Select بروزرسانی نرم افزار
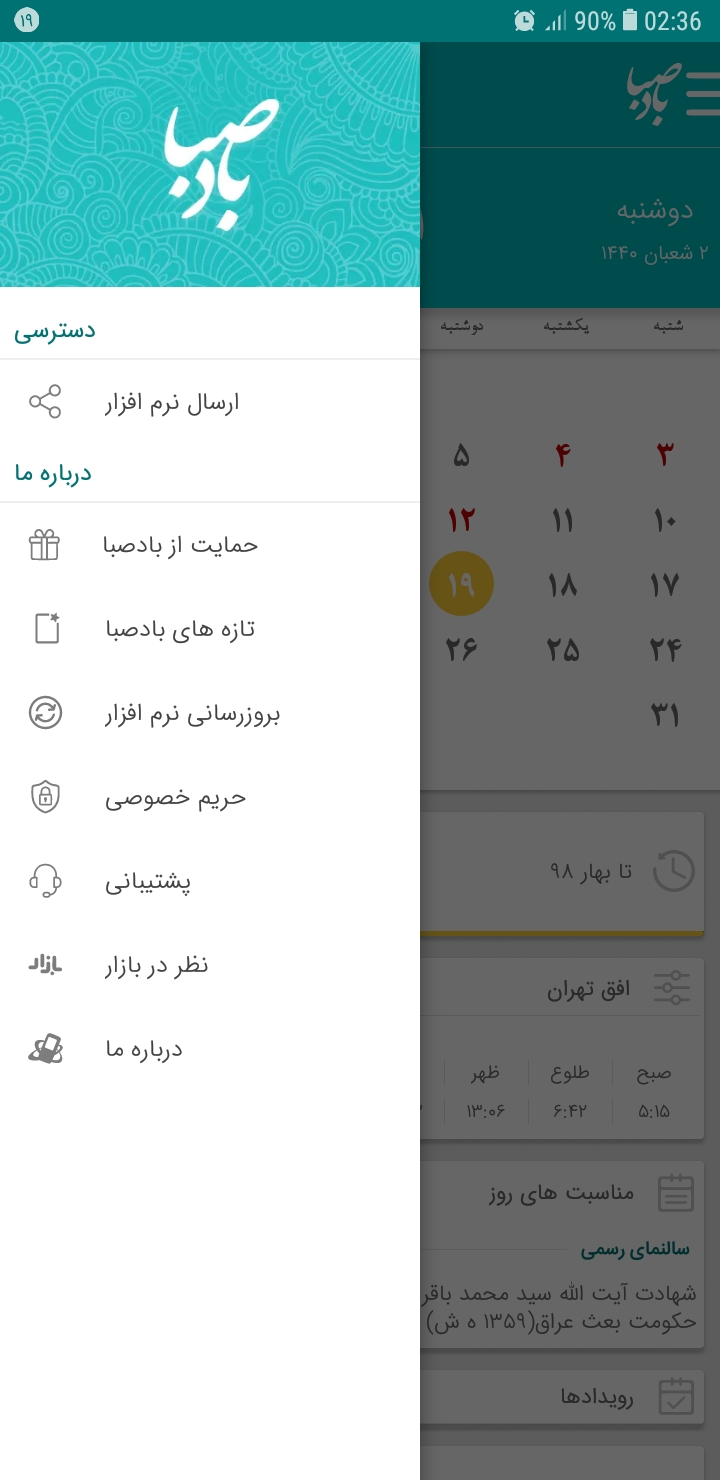Screen dimensions: 720x1480 pyautogui.click(x=210, y=713)
